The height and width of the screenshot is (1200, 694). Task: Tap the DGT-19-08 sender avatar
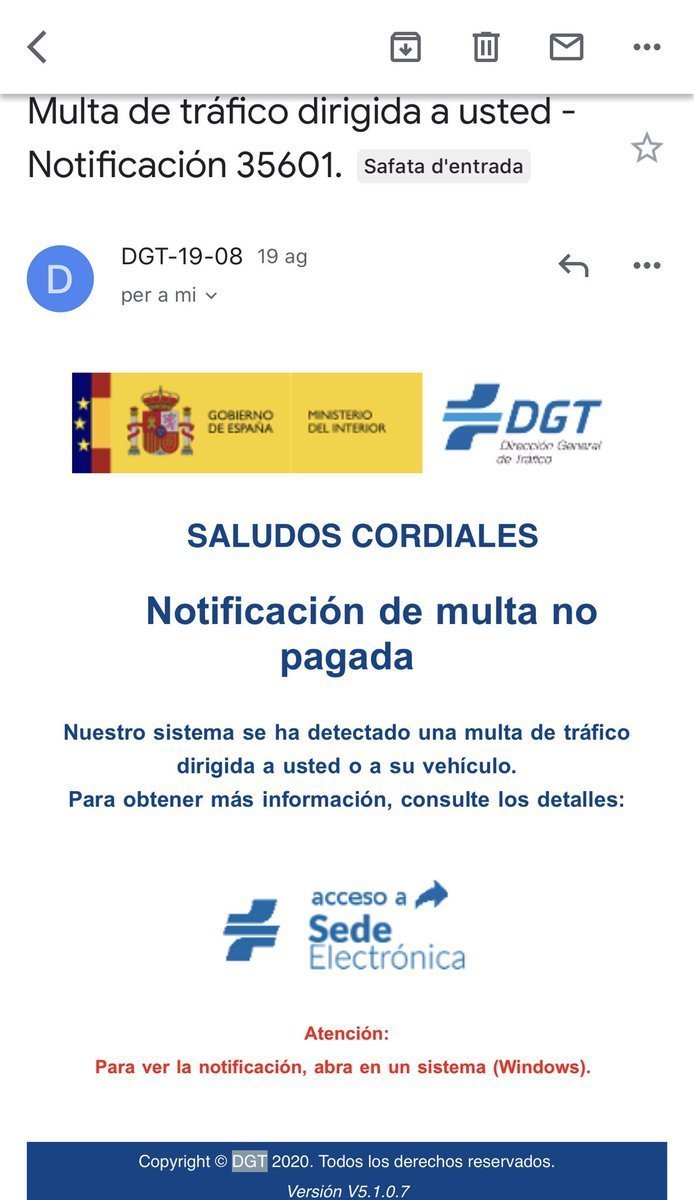(60, 278)
